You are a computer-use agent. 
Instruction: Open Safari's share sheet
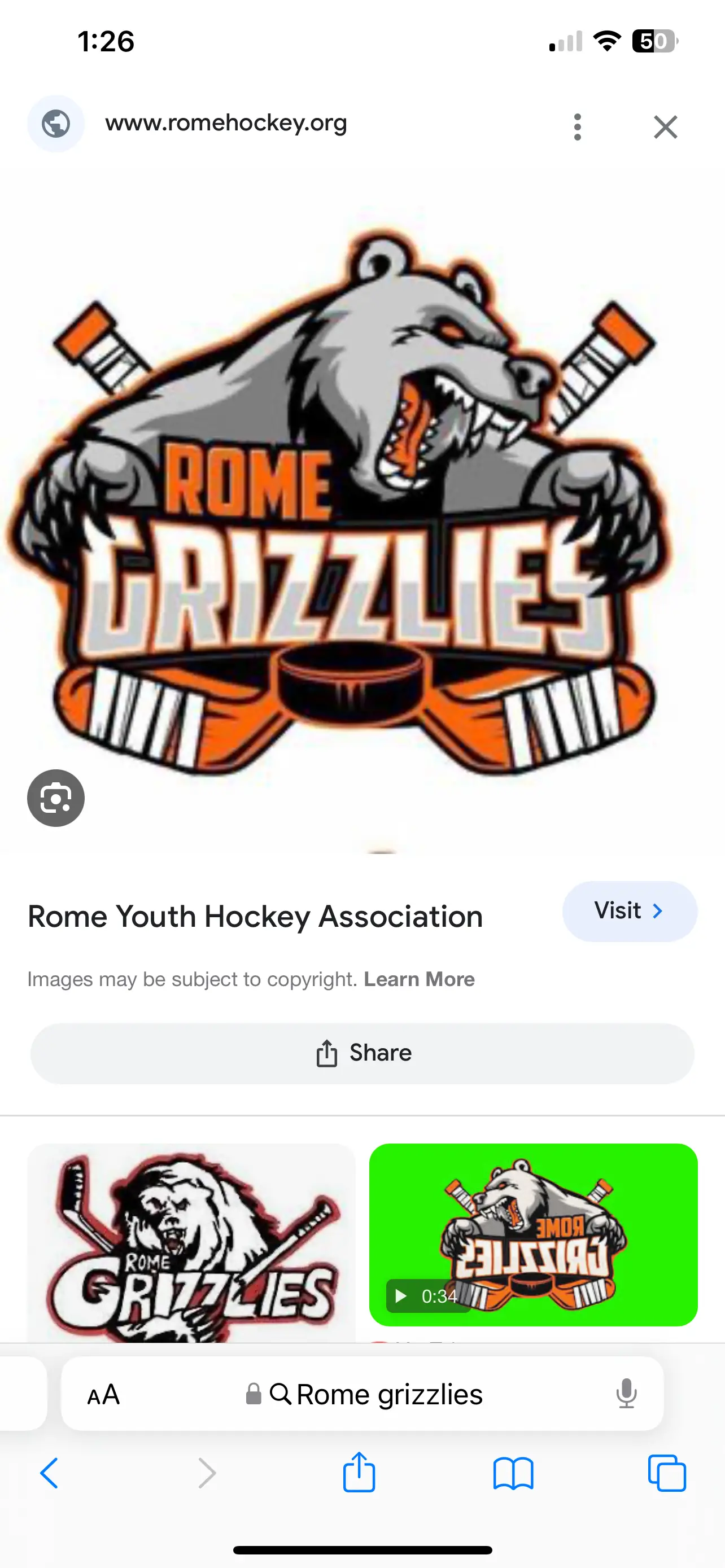click(359, 1473)
